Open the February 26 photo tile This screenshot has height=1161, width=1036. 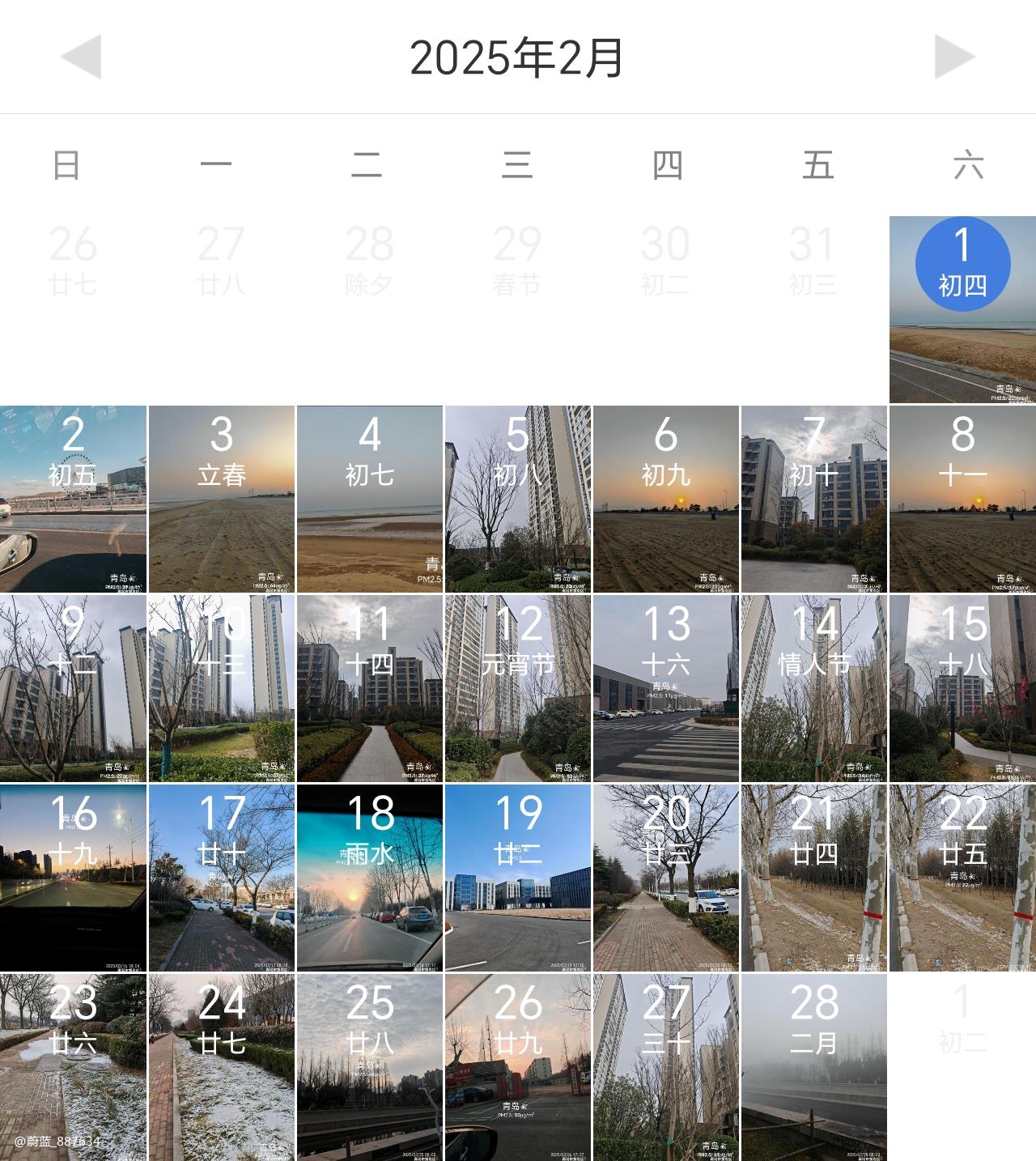coord(517,1067)
